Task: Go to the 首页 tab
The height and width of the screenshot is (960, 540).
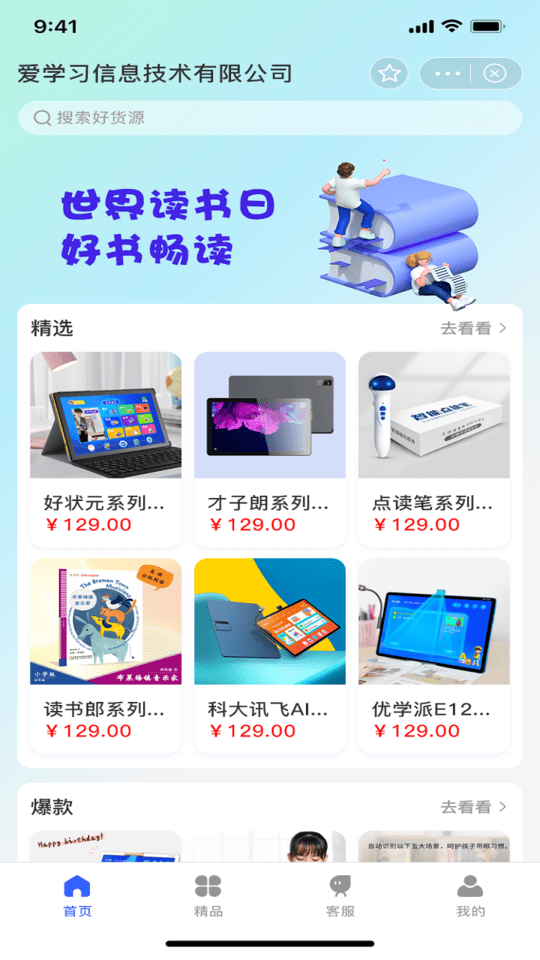Action: [x=77, y=896]
